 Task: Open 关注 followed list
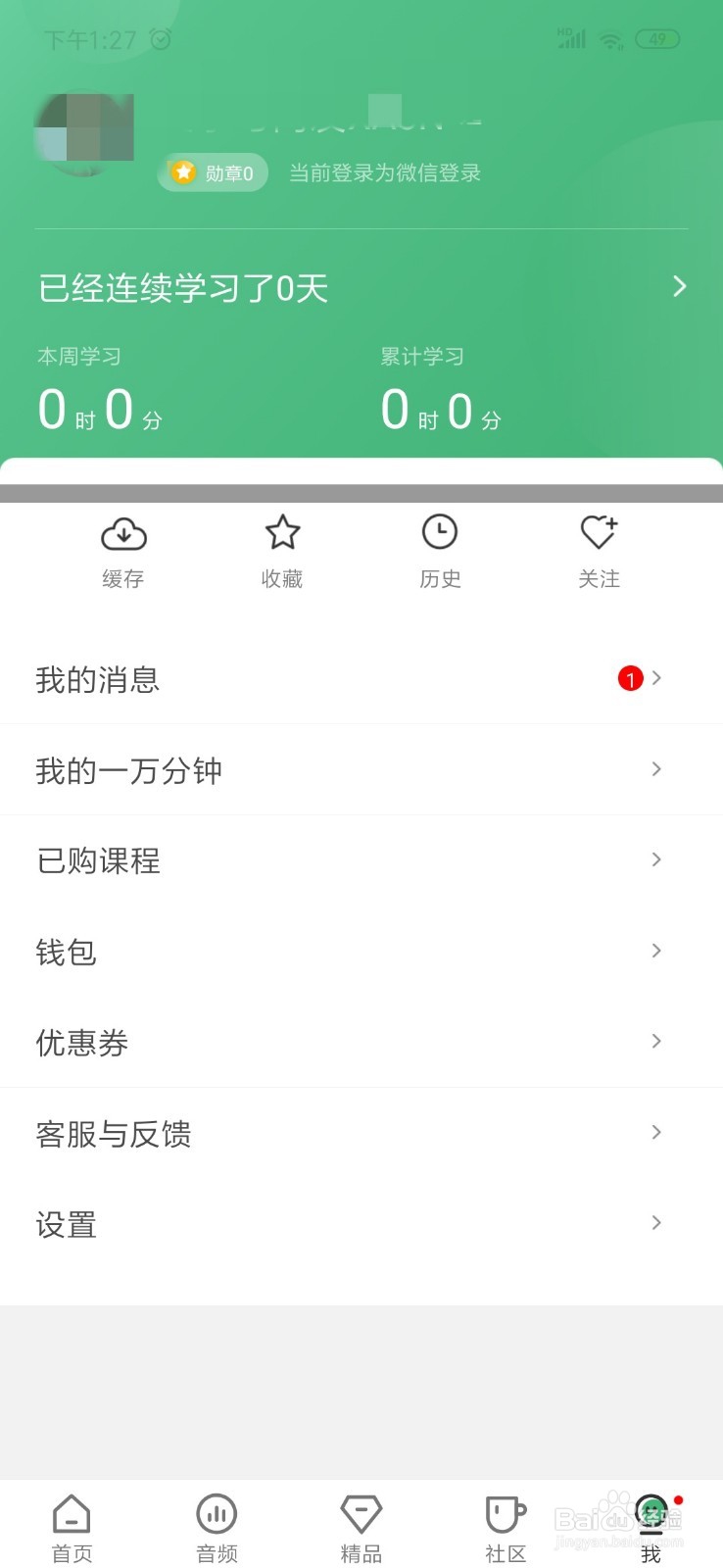[599, 552]
